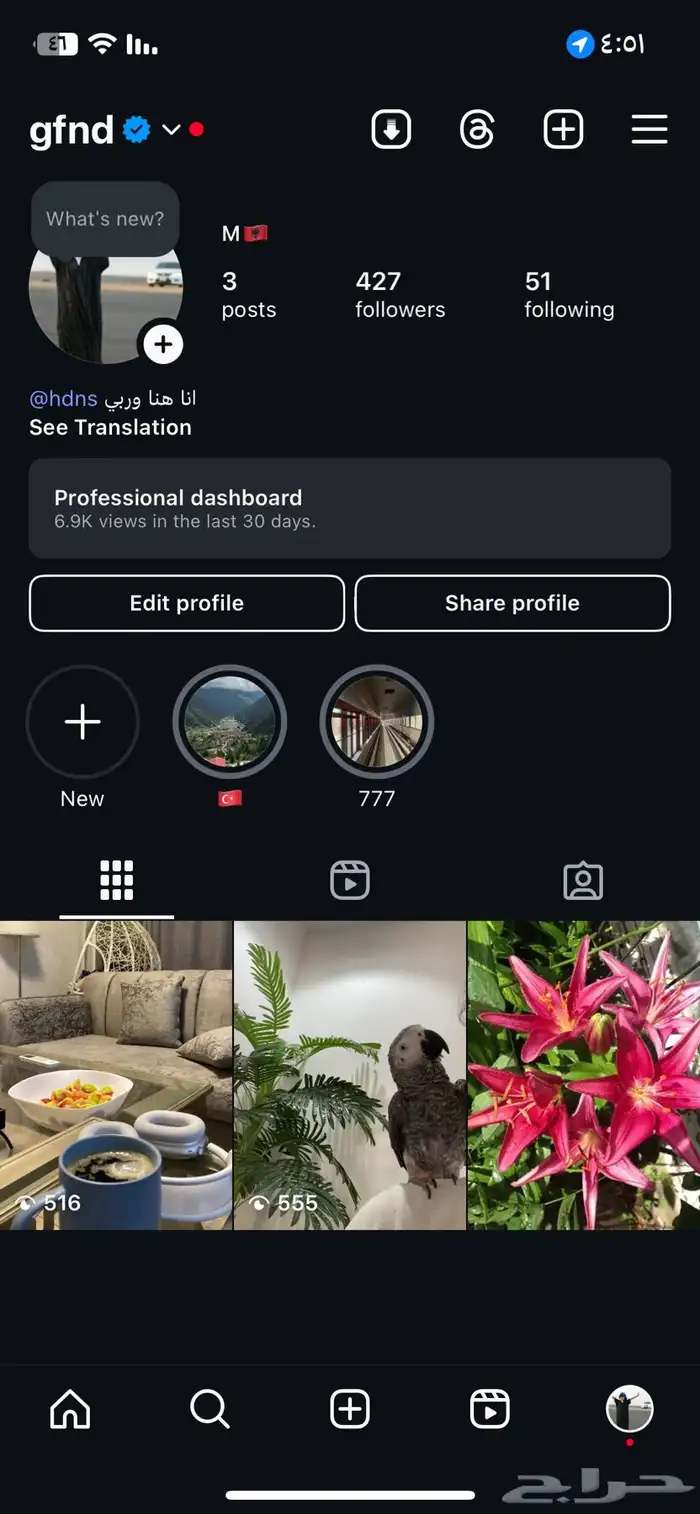700x1514 pixels.
Task: Add a story via the profile photo plus badge
Action: [x=163, y=345]
